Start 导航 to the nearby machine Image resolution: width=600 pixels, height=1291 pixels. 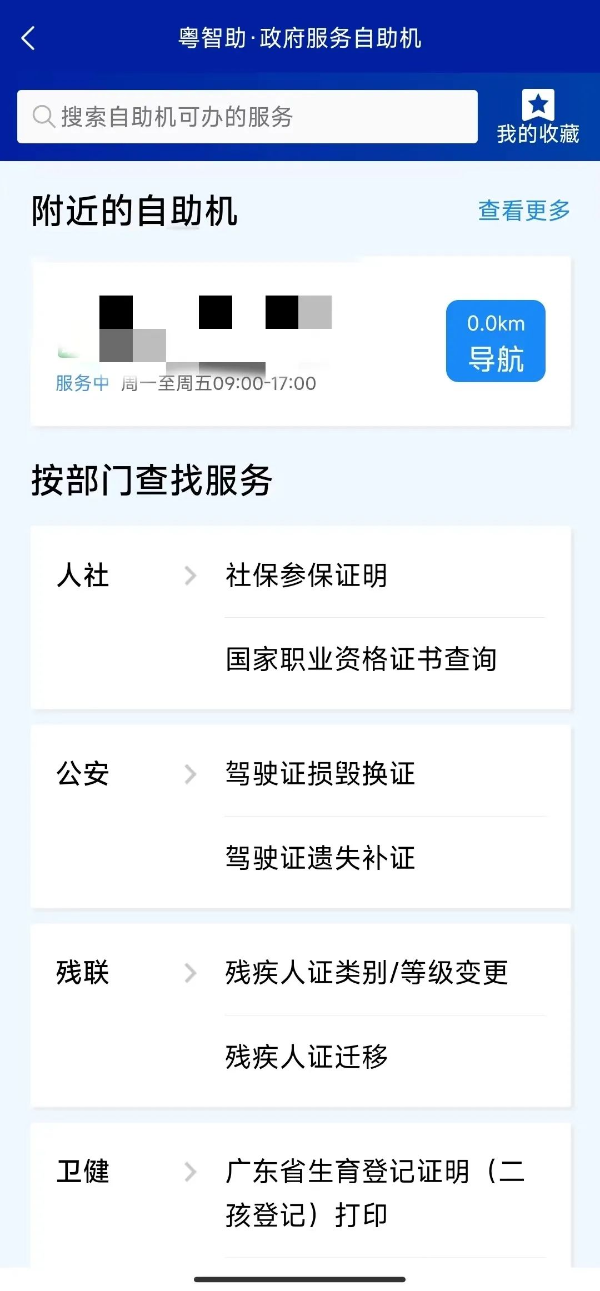pos(496,341)
